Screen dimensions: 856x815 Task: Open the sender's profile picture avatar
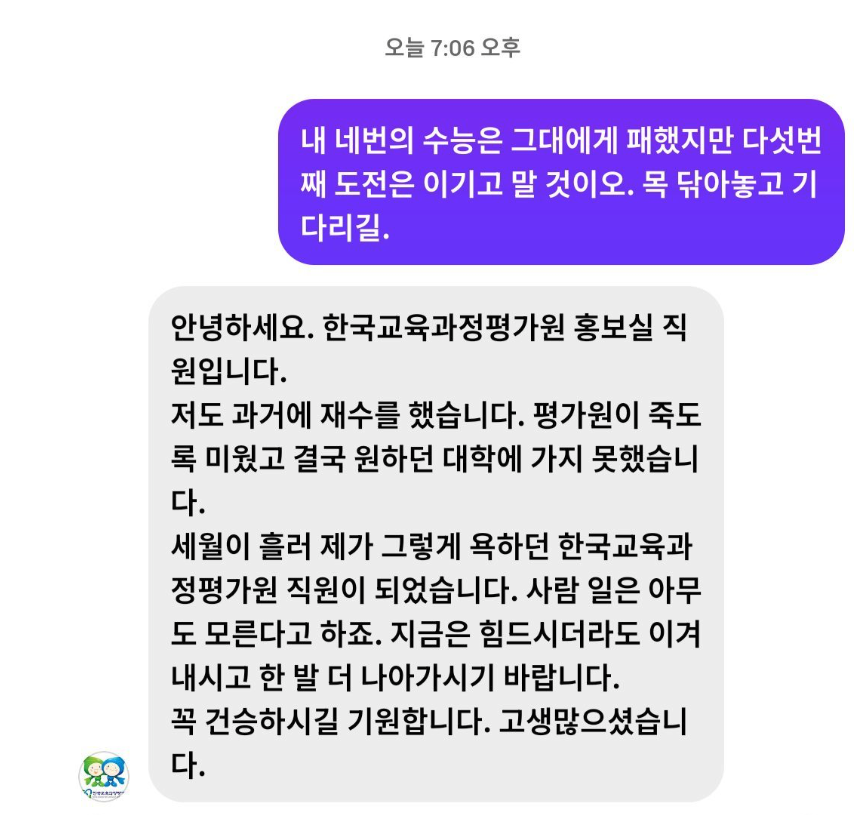(104, 774)
